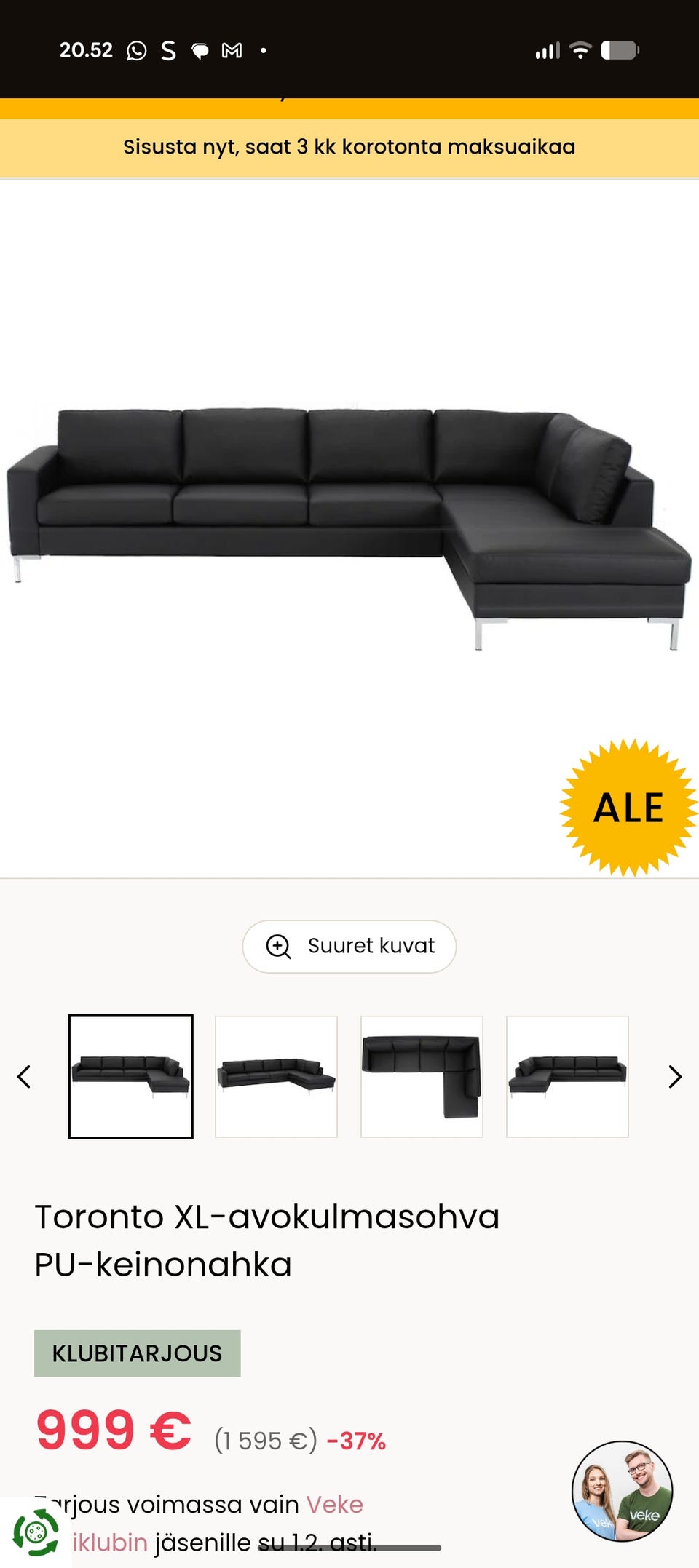This screenshot has height=1568, width=699.
Task: Show next thumbnails with right arrow
Action: tap(674, 1077)
